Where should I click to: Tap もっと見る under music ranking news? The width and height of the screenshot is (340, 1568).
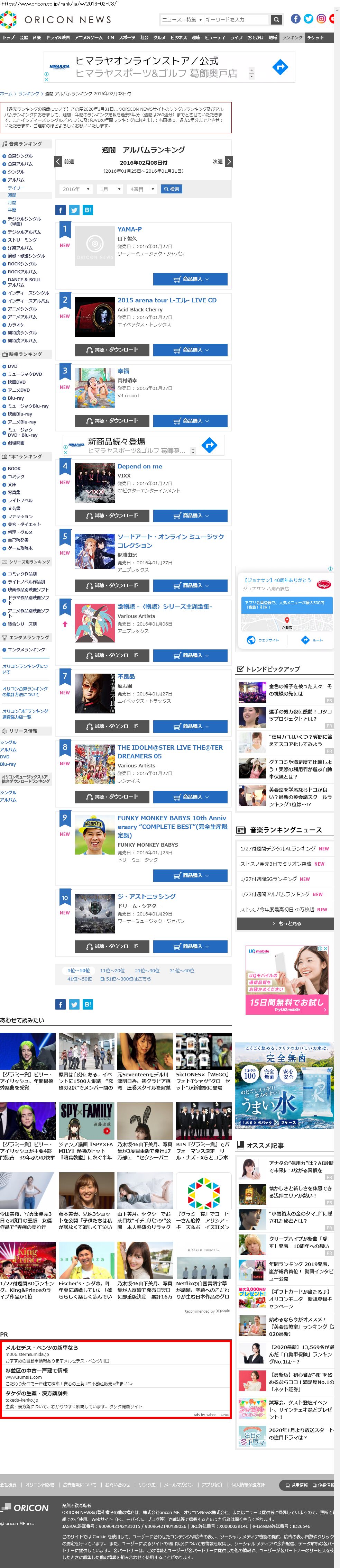click(285, 923)
